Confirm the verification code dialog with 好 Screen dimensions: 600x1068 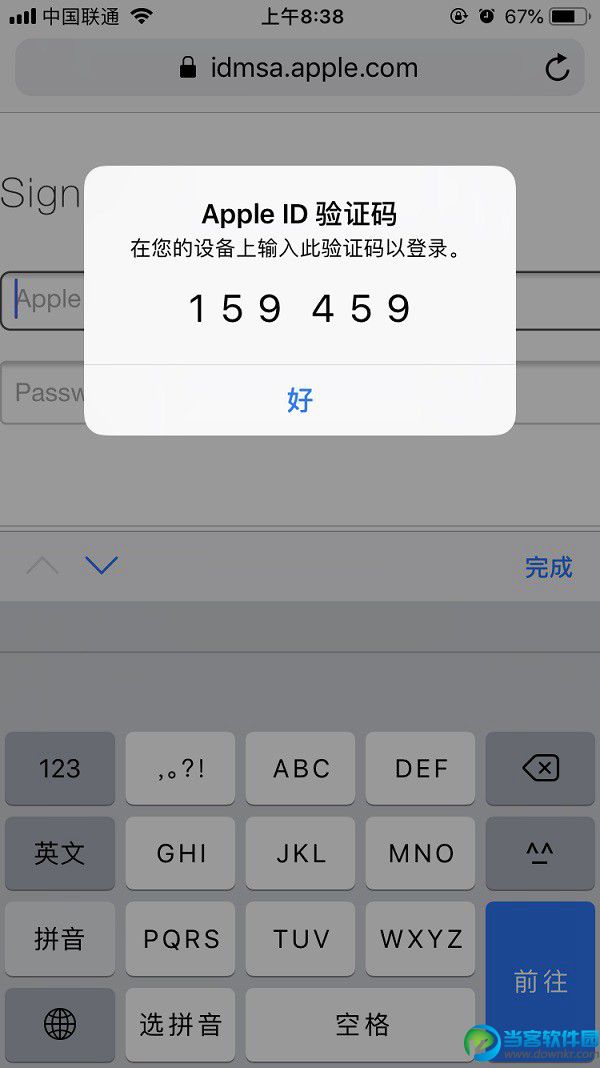click(x=300, y=400)
